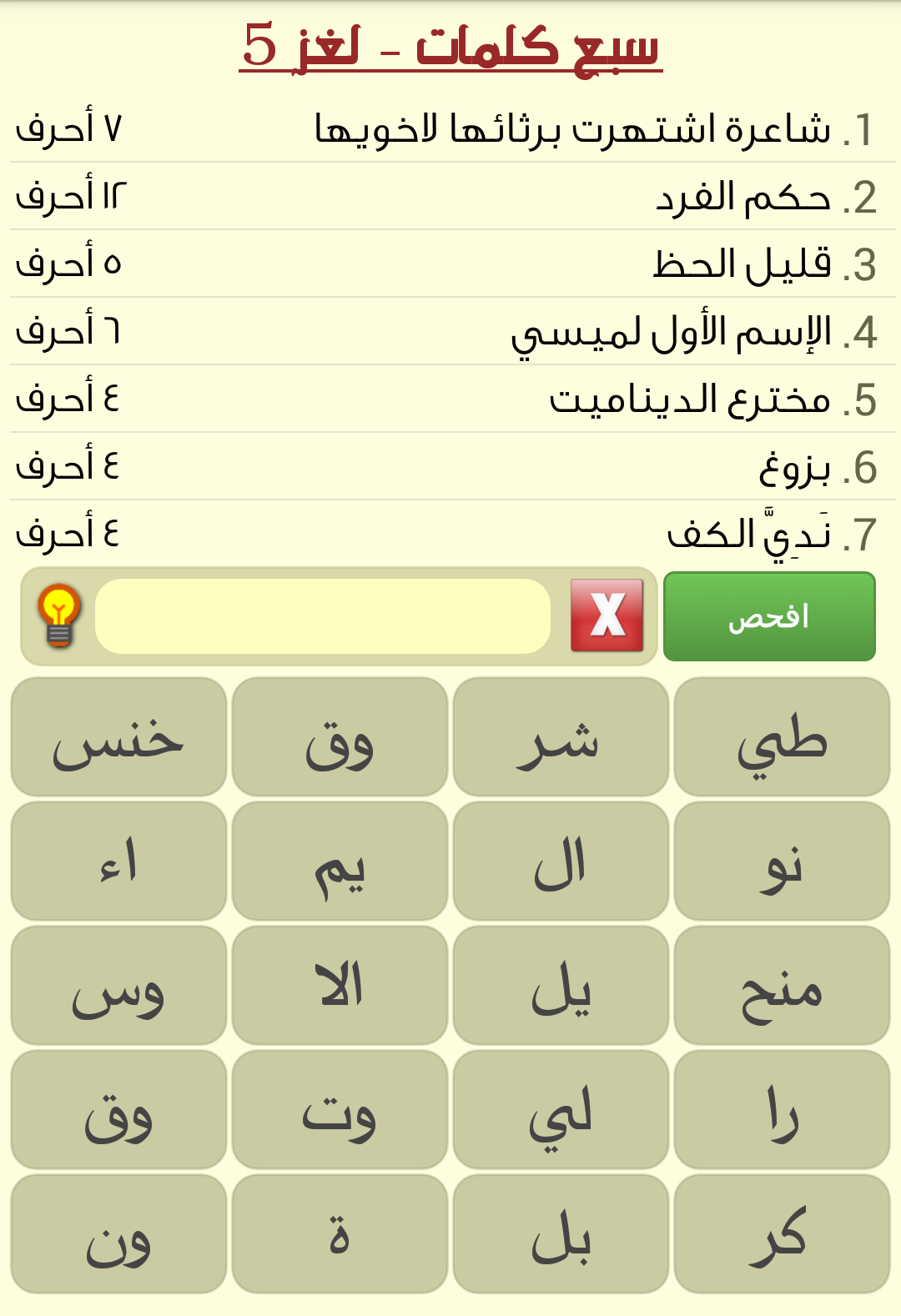Pick the را letter tile
The image size is (901, 1316).
[x=782, y=1110]
